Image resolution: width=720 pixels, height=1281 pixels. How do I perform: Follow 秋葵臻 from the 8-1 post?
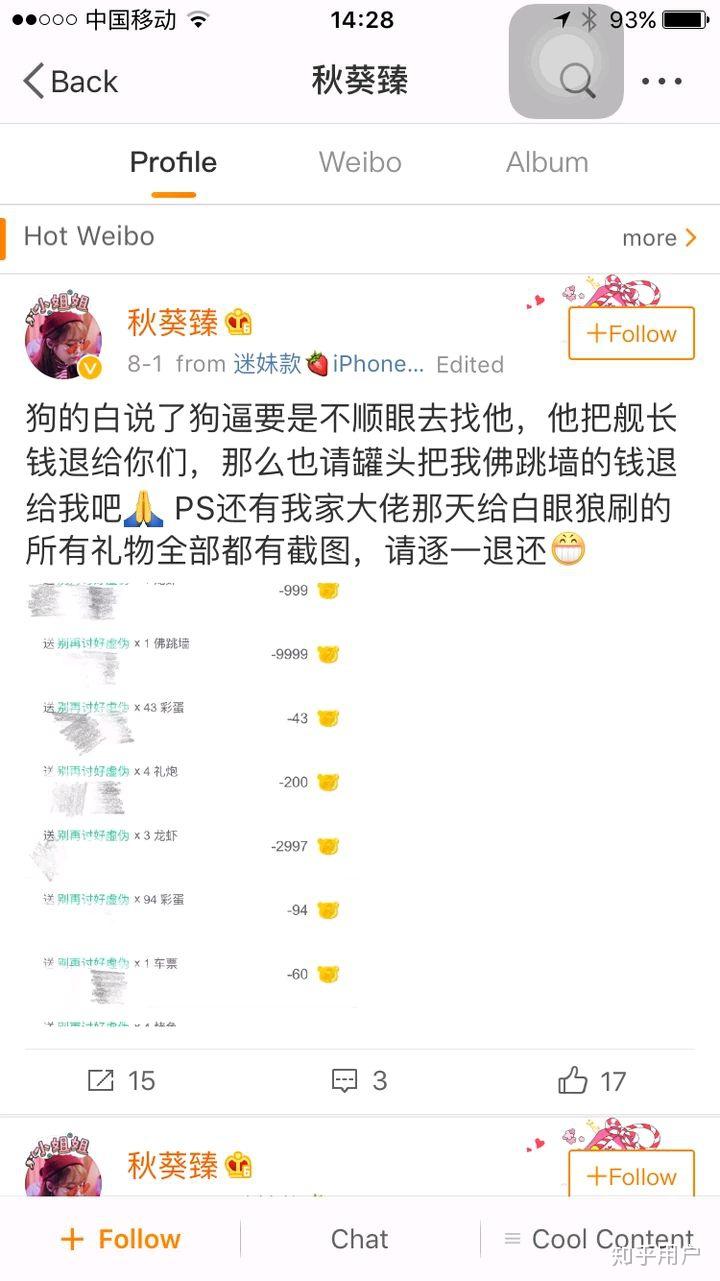click(631, 334)
